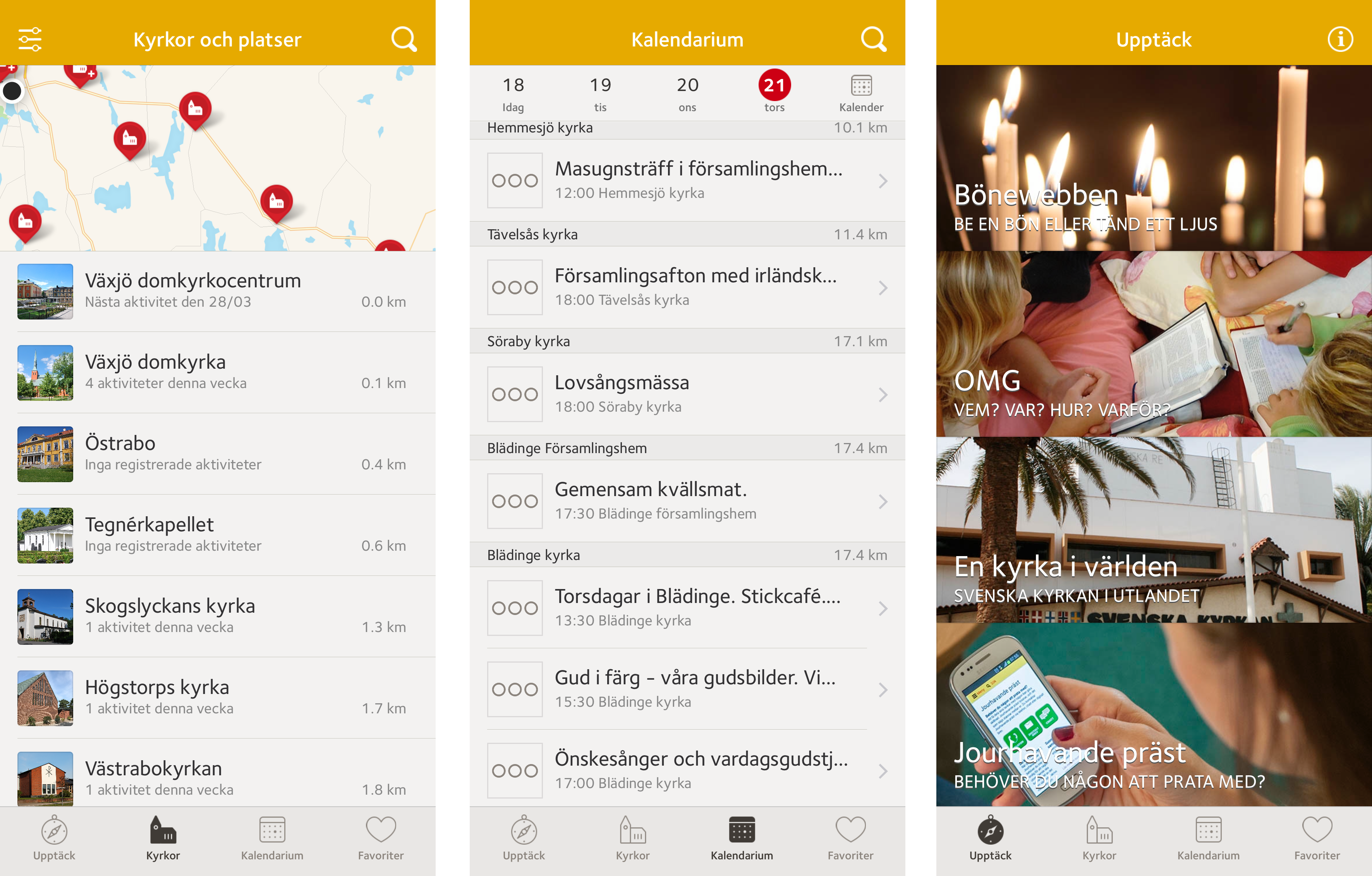View Skogslyckans kyrka details
The image size is (1372, 876).
[x=216, y=616]
